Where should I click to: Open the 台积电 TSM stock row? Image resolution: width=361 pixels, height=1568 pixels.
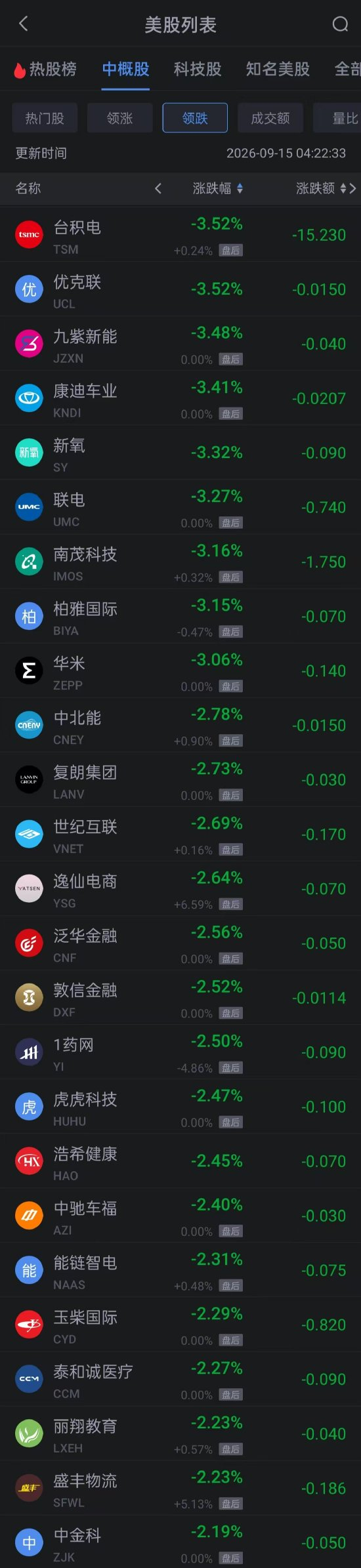point(180,235)
